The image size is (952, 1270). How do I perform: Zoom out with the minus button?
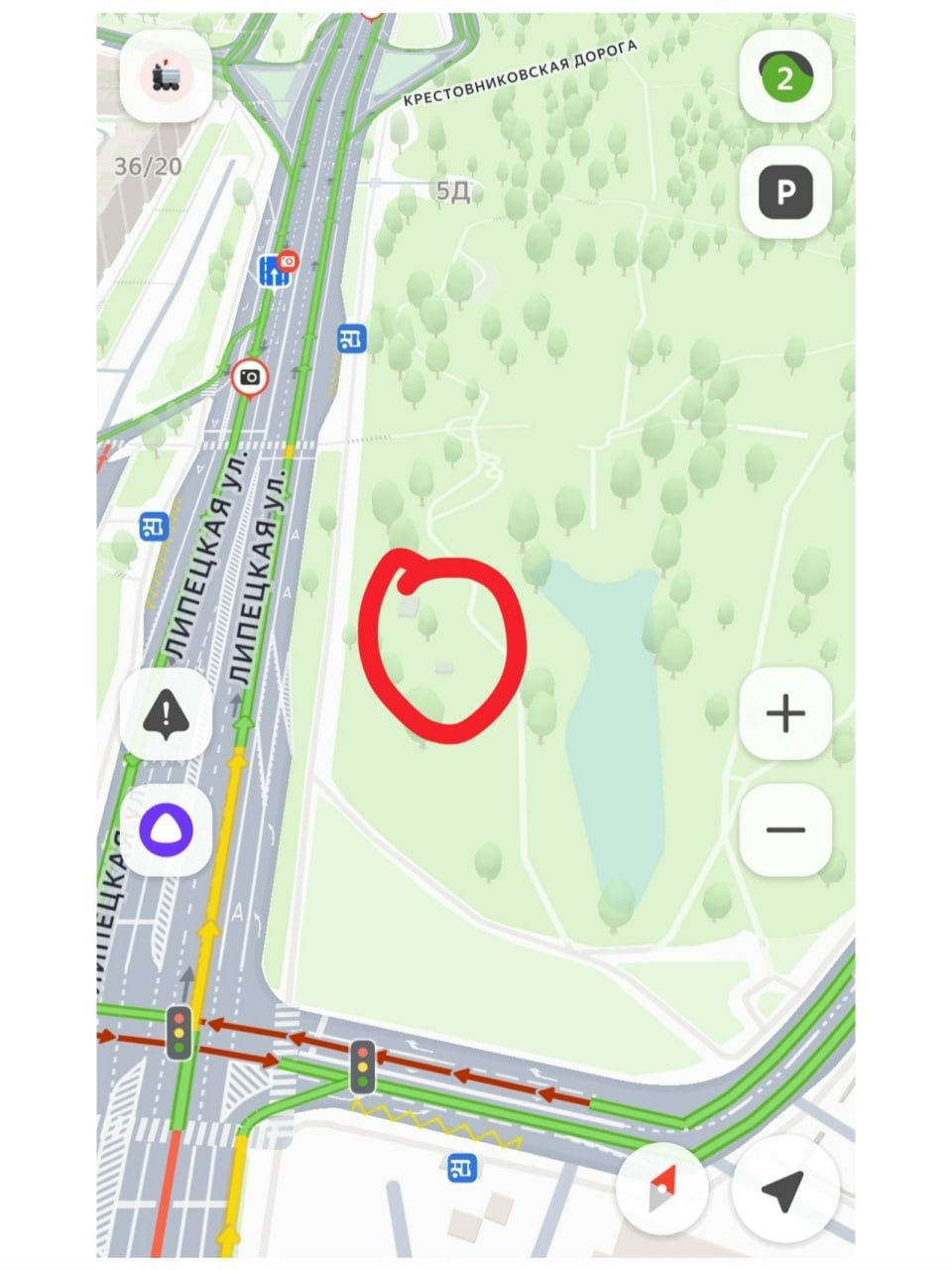pos(785,829)
